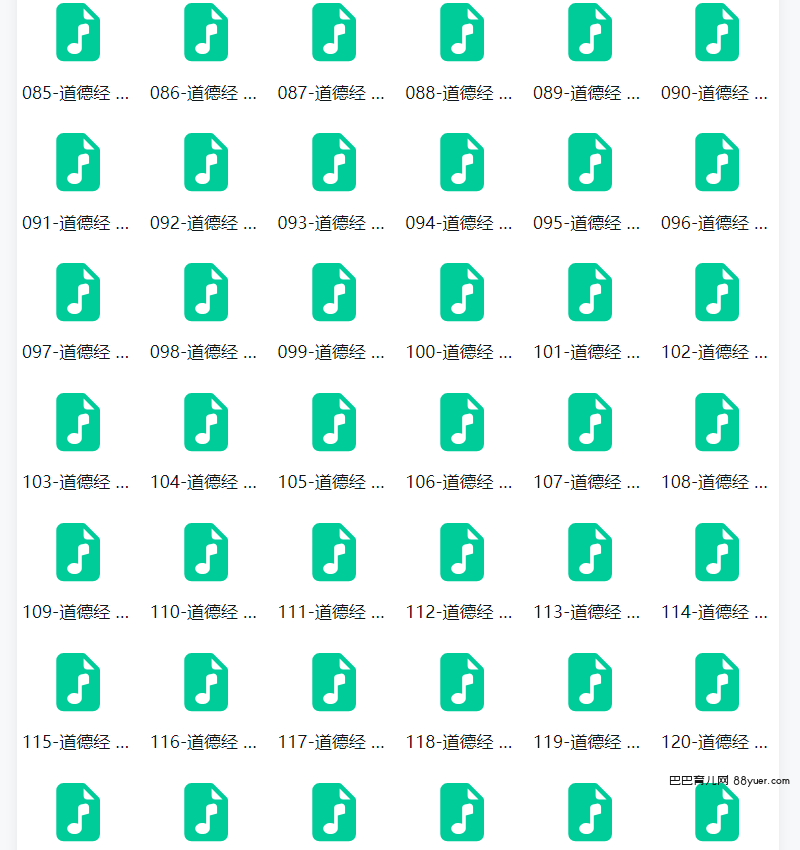Open audio file 109-道德经
Screen dimensions: 800x850
point(78,552)
